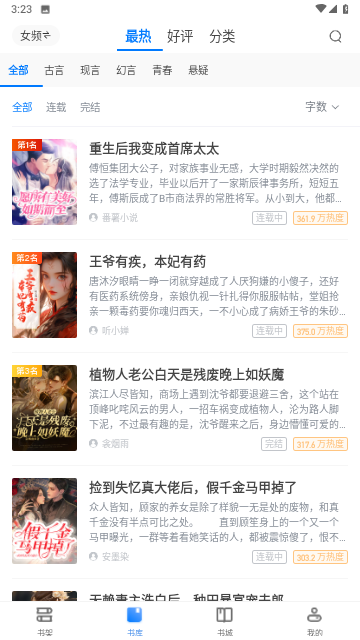The image size is (360, 640).
Task: Go to the 书架 bottom tab
Action: [44, 621]
